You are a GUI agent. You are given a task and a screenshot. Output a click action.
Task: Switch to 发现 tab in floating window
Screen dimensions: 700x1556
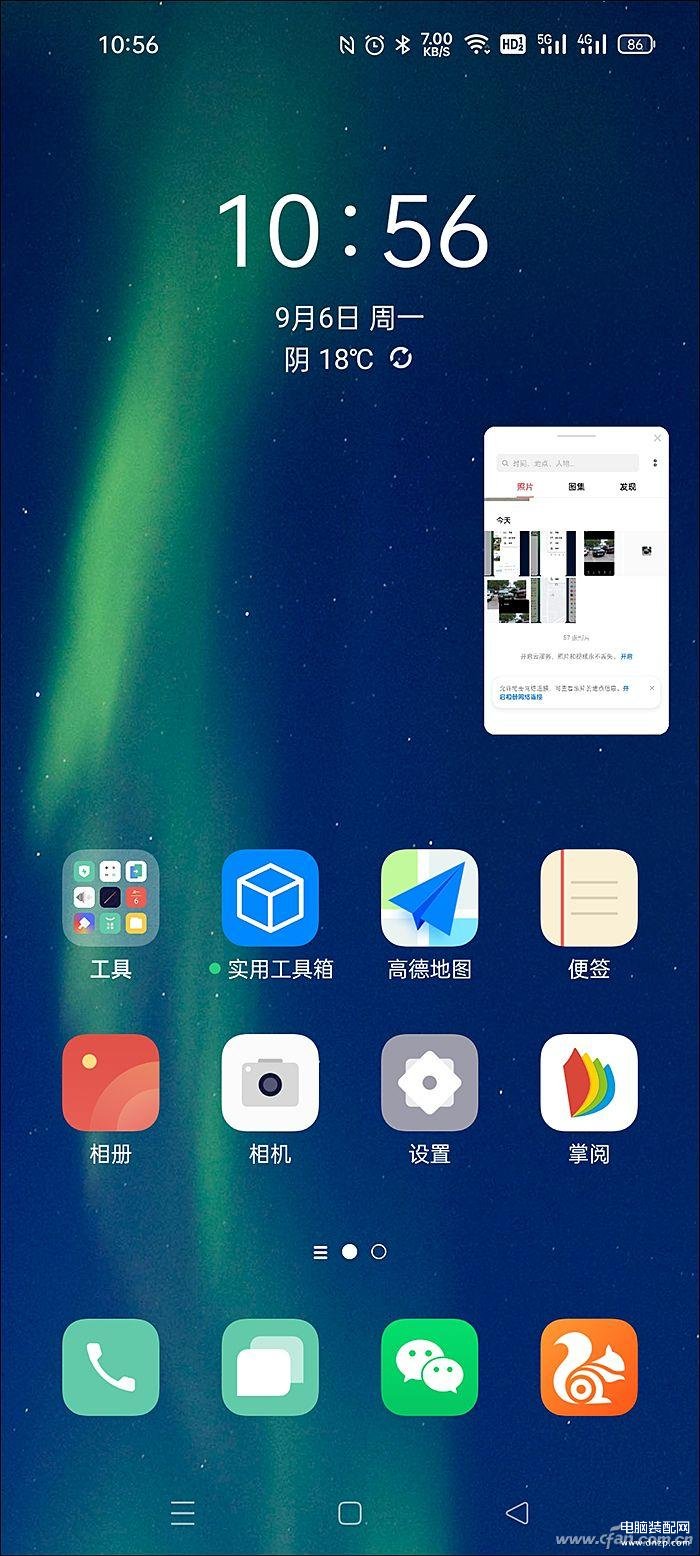click(x=628, y=487)
